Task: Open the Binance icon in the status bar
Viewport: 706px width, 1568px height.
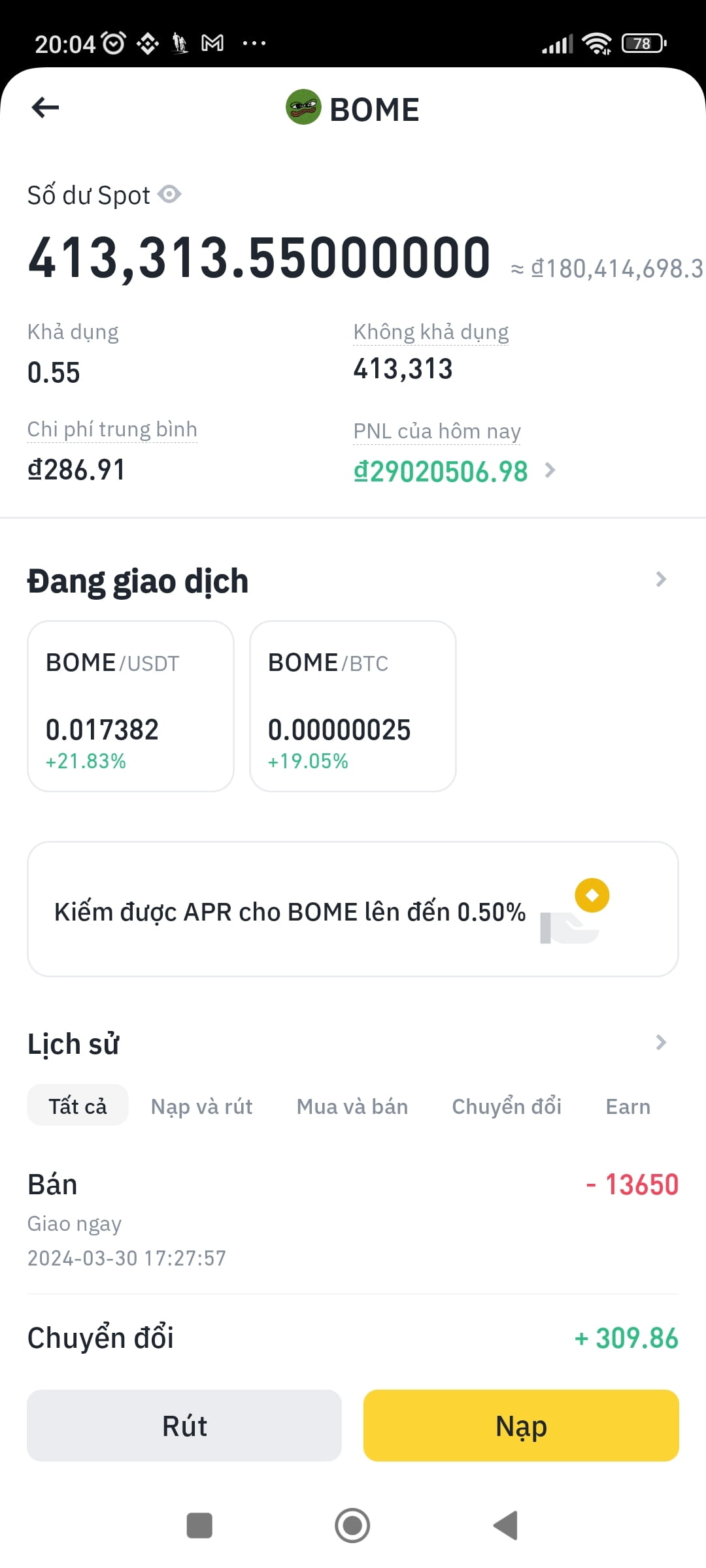Action: 148,42
